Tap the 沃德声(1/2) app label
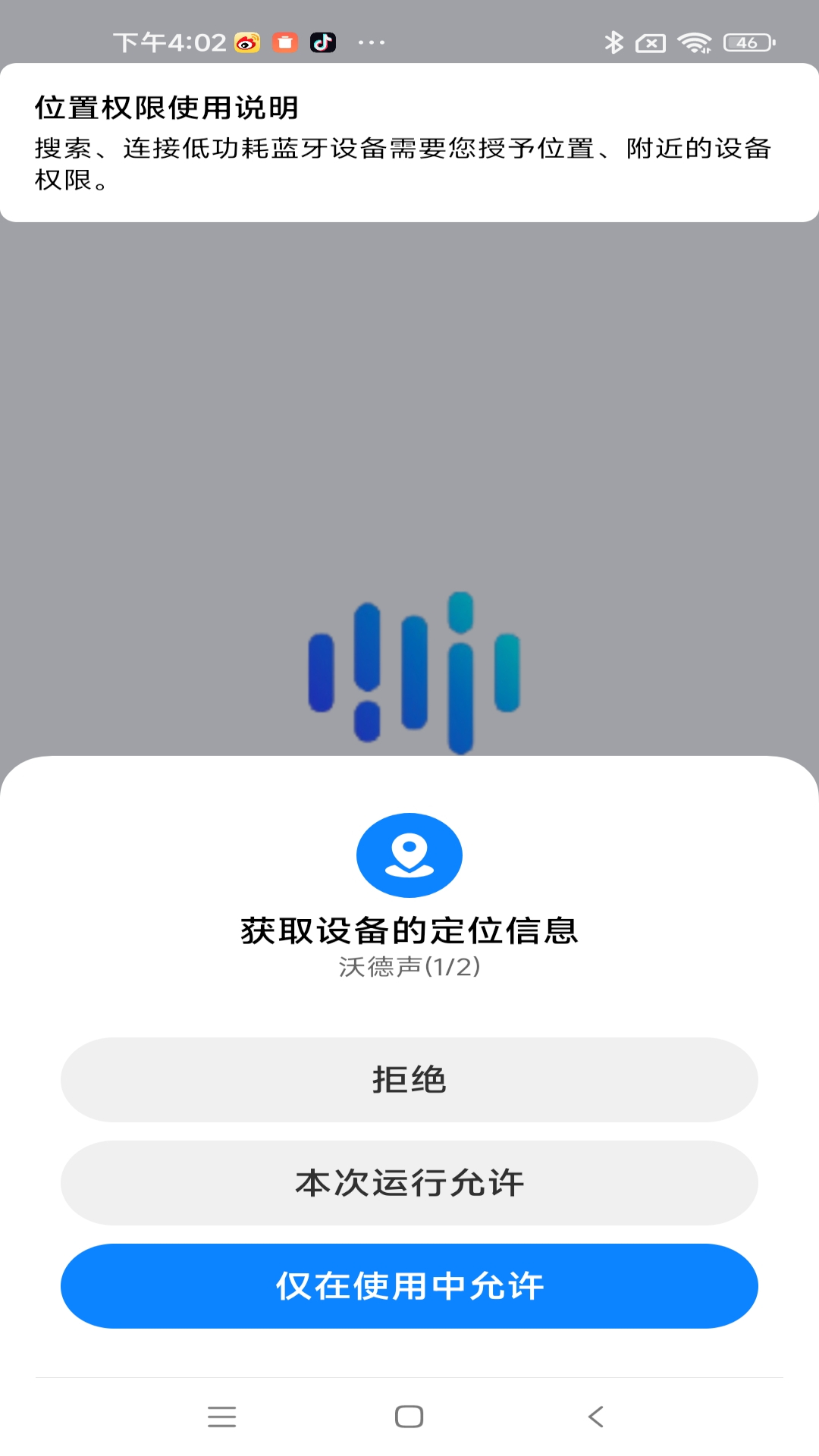Image resolution: width=819 pixels, height=1456 pixels. 409,966
